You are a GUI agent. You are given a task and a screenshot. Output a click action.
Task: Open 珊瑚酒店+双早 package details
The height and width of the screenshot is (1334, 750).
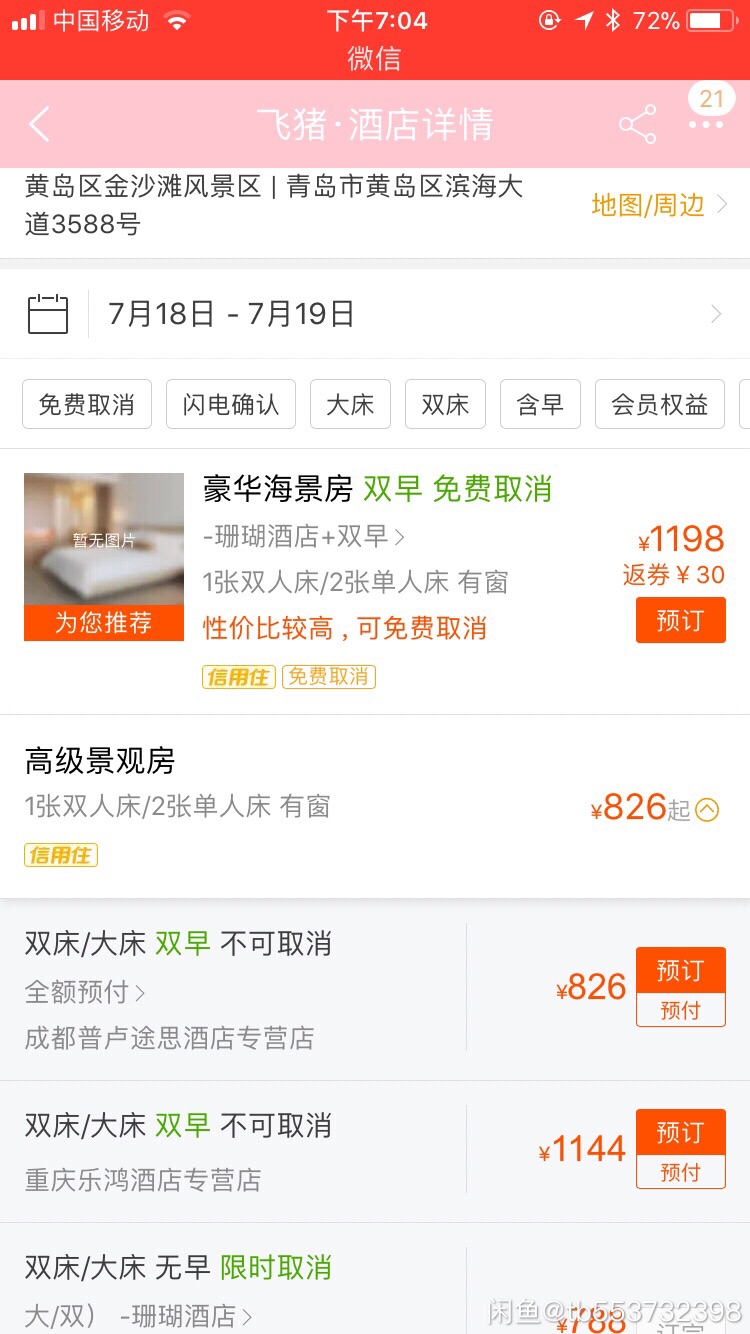point(304,537)
